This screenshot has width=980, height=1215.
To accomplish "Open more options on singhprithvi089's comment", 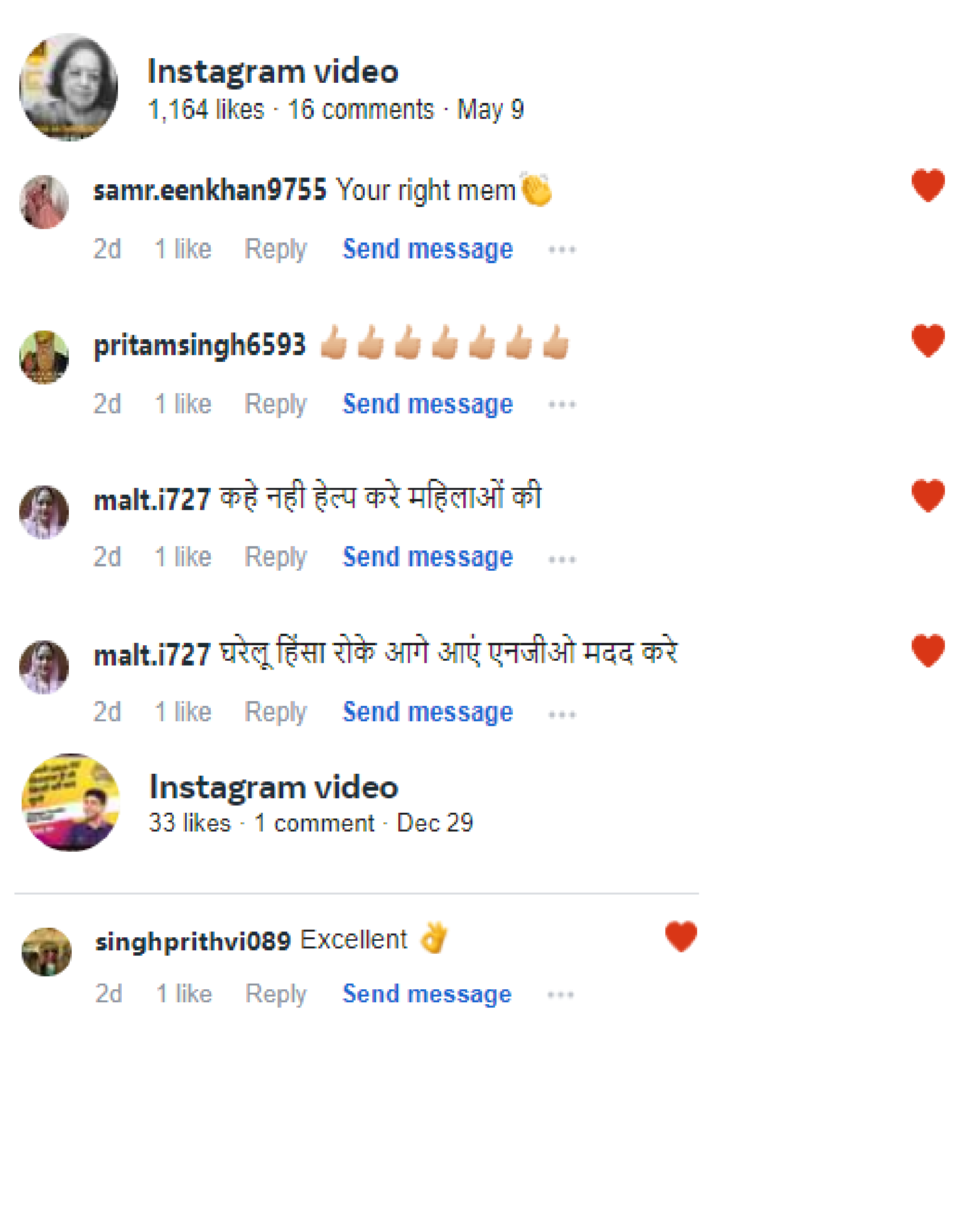I will tap(560, 995).
